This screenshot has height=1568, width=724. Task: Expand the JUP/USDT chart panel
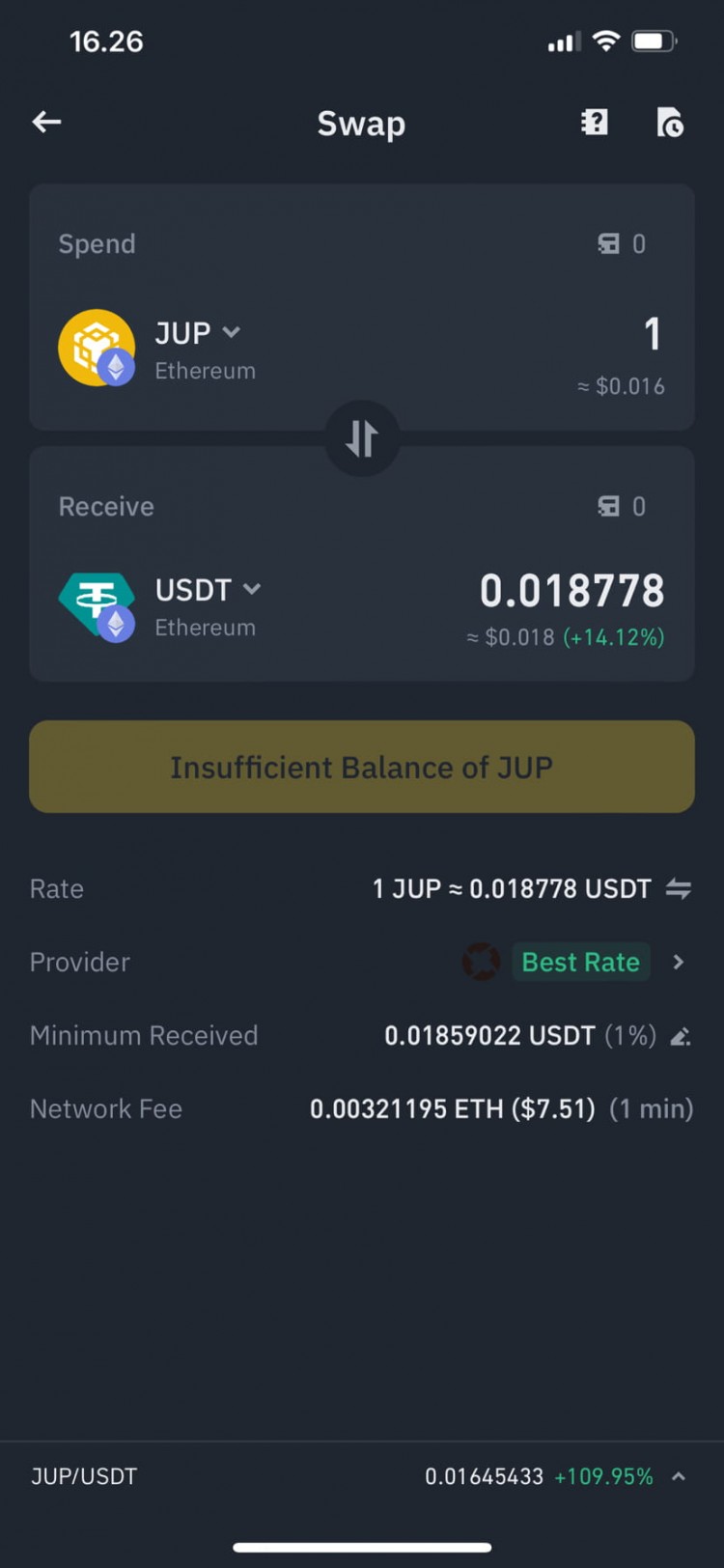[x=680, y=1476]
